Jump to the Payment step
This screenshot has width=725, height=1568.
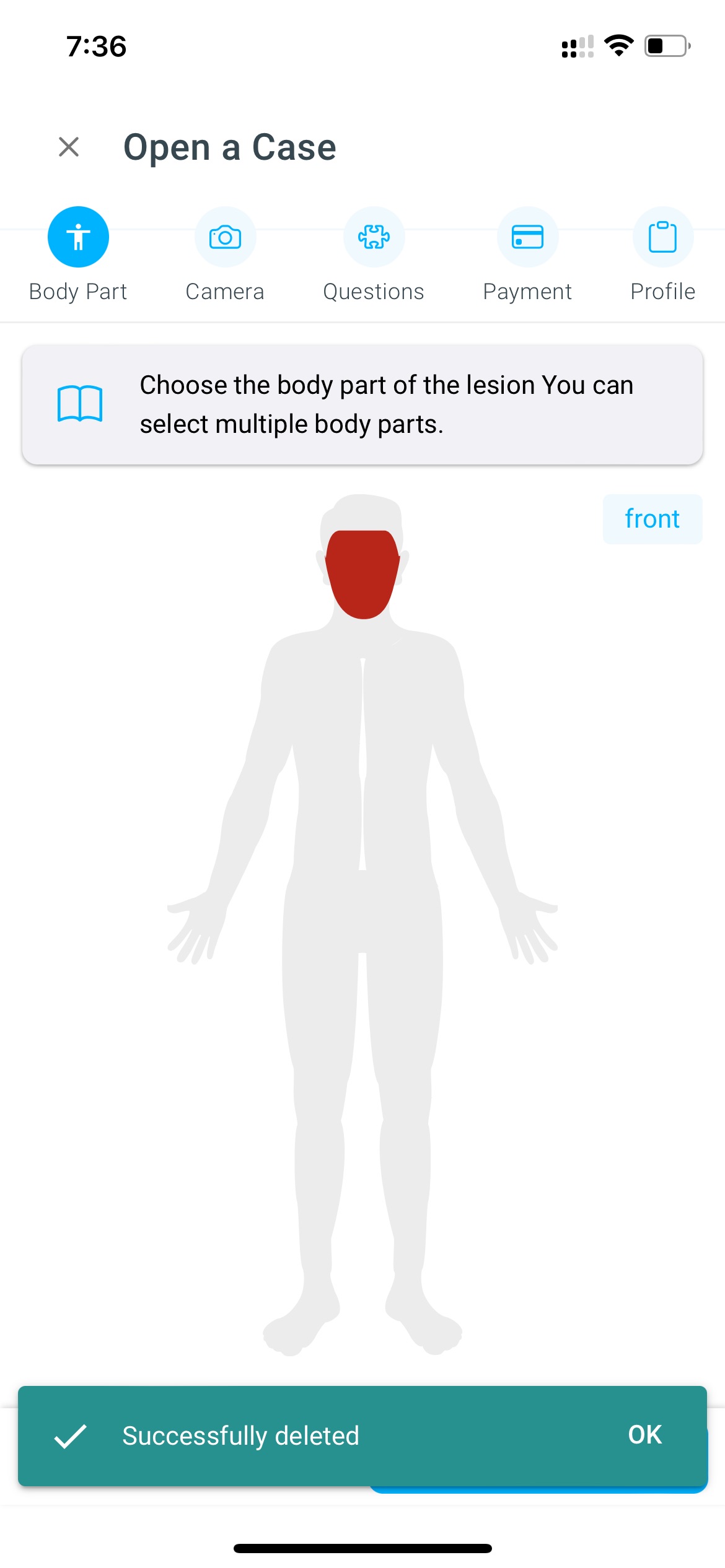527,237
